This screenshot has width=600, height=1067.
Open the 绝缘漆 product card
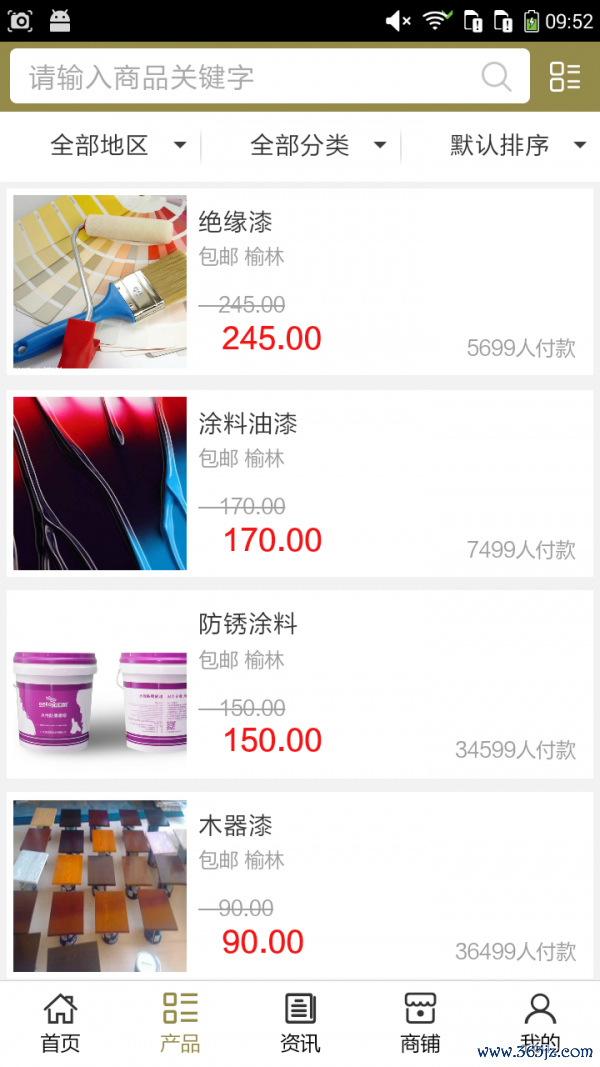pyautogui.click(x=300, y=282)
